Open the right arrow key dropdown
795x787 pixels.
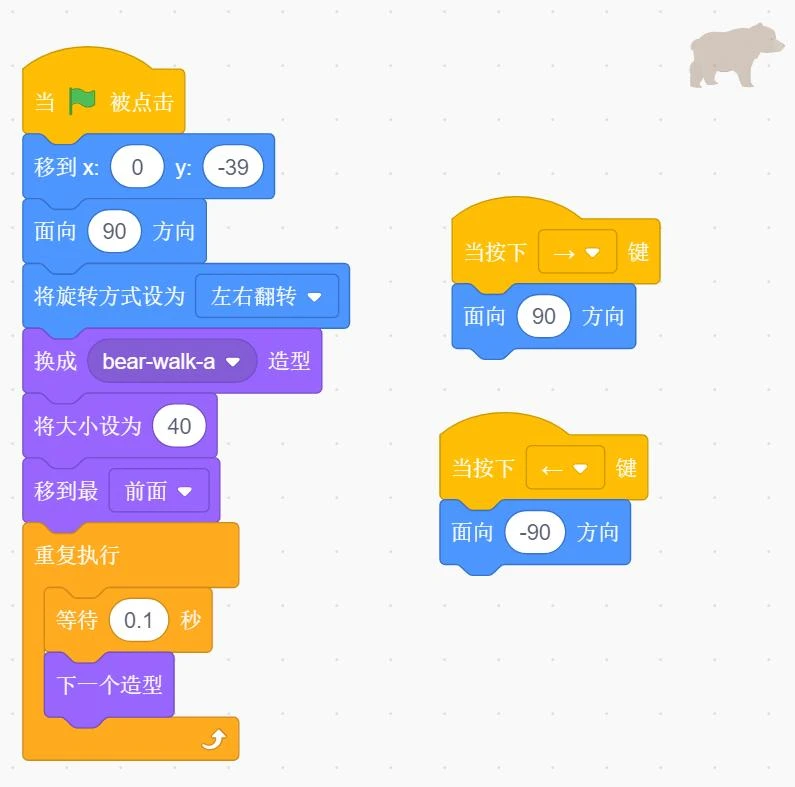pyautogui.click(x=577, y=252)
